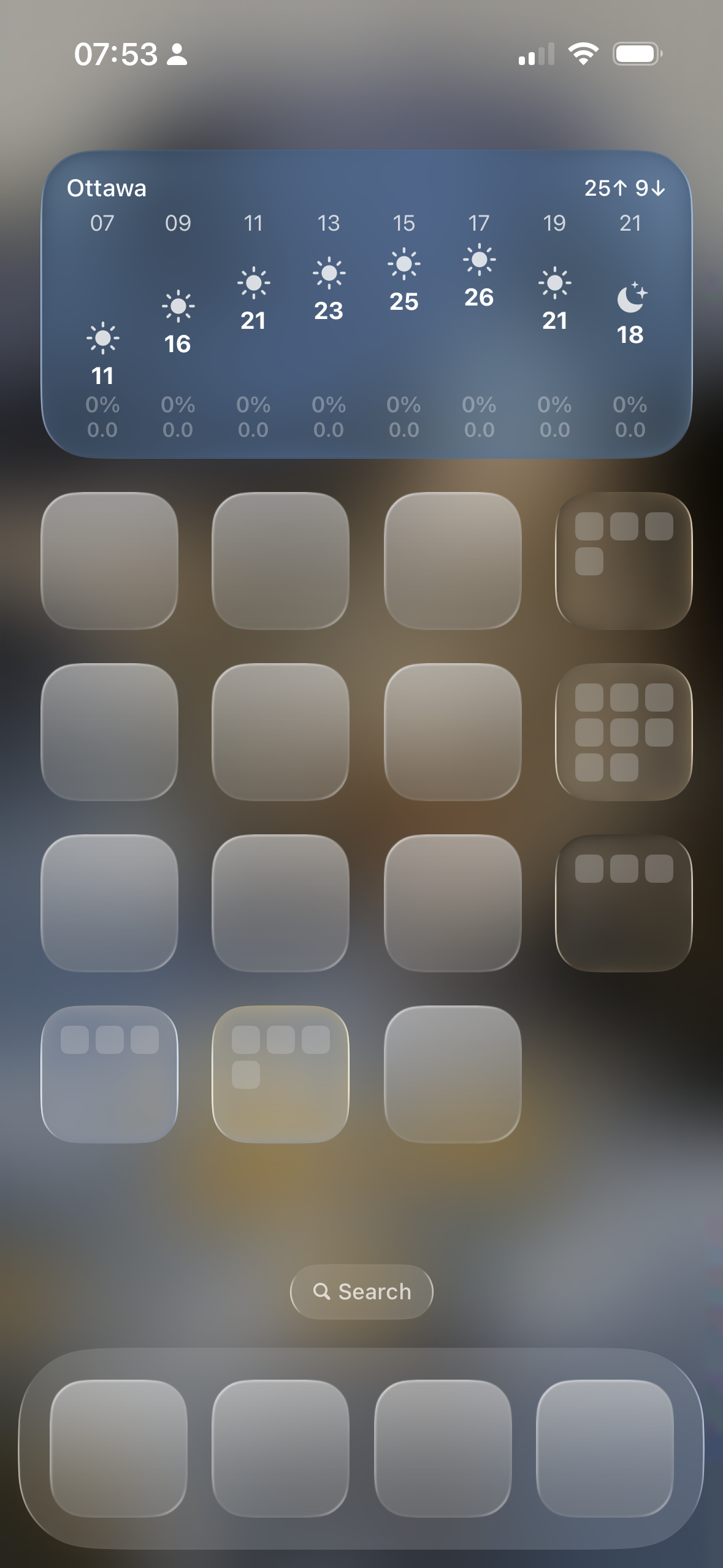Tap the Search pill above the dock
Image resolution: width=723 pixels, height=1568 pixels.
[362, 1291]
